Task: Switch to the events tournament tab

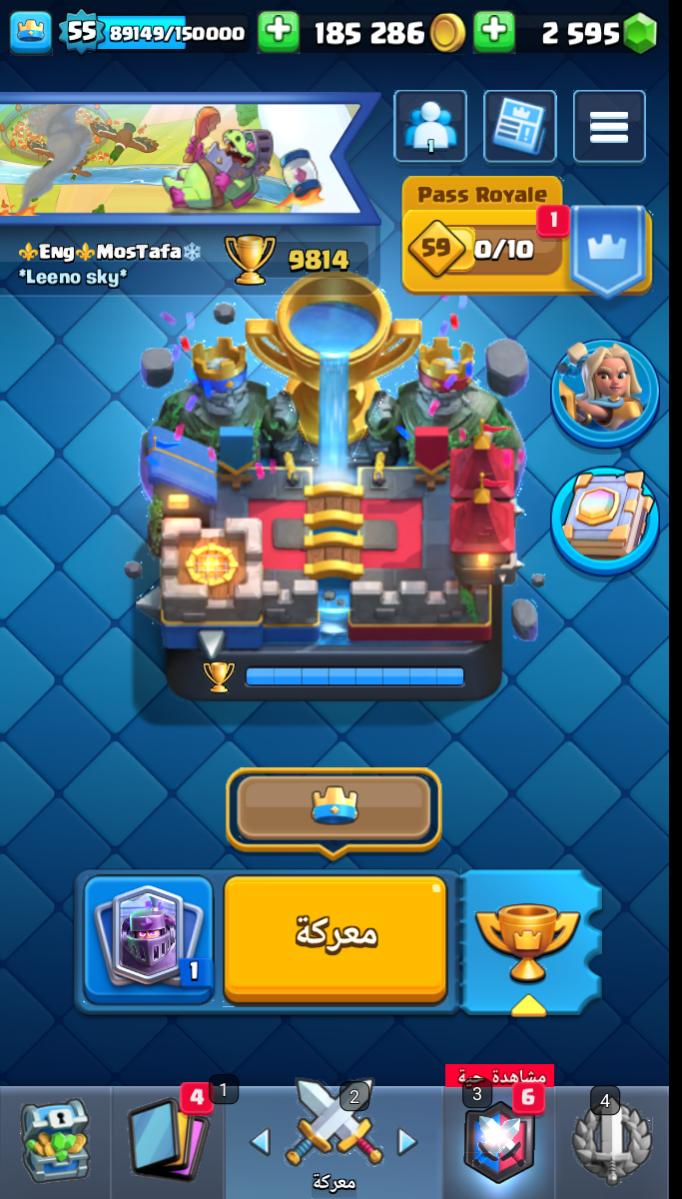Action: click(612, 1142)
